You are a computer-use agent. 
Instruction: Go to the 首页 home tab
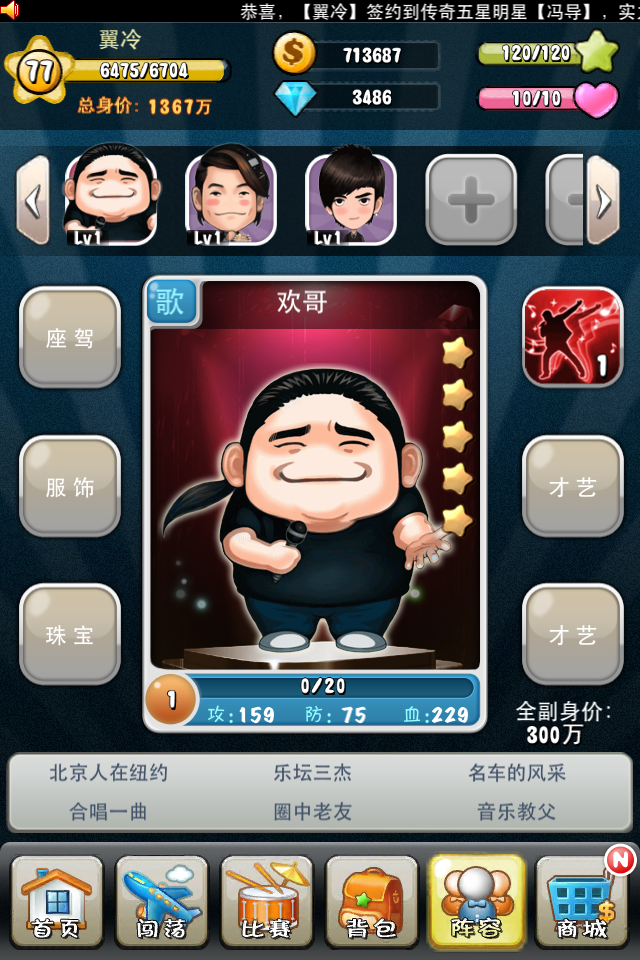pos(56,901)
